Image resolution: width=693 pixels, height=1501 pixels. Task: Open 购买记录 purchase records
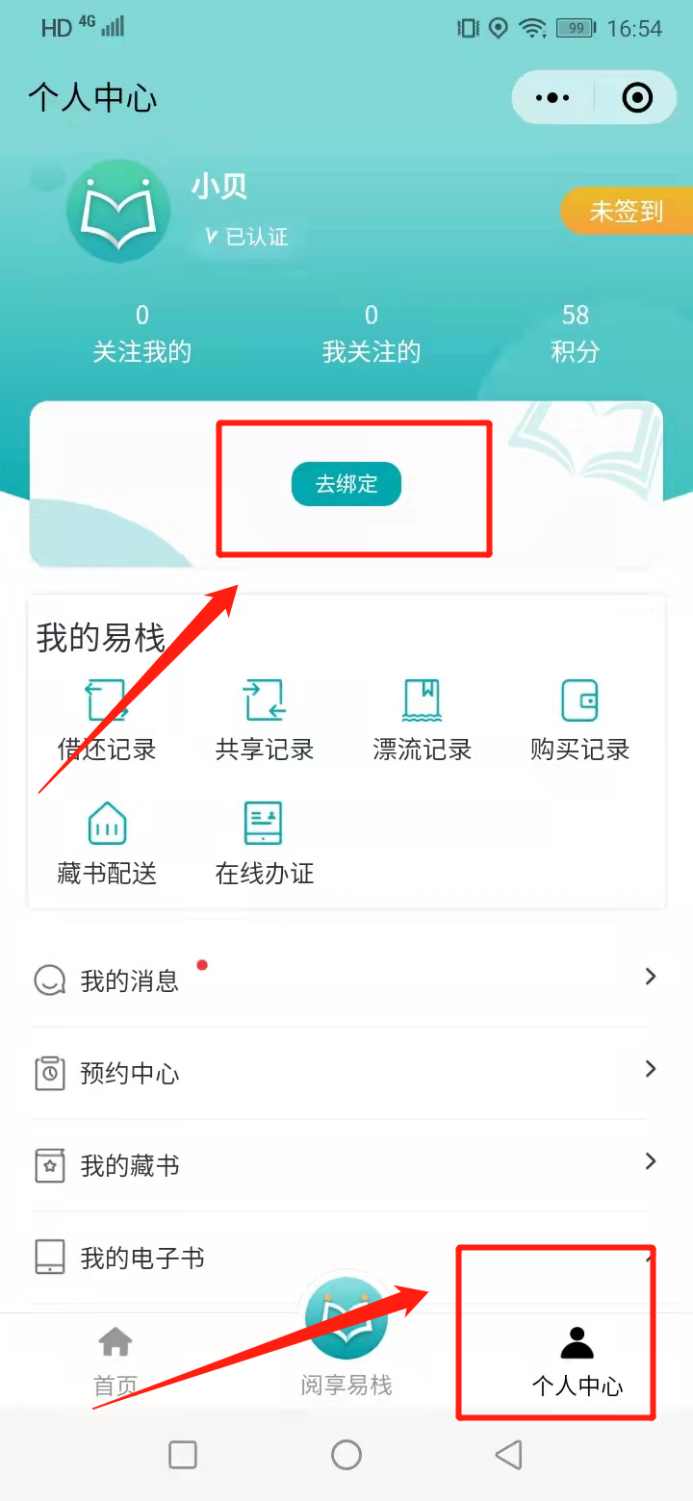pos(580,719)
